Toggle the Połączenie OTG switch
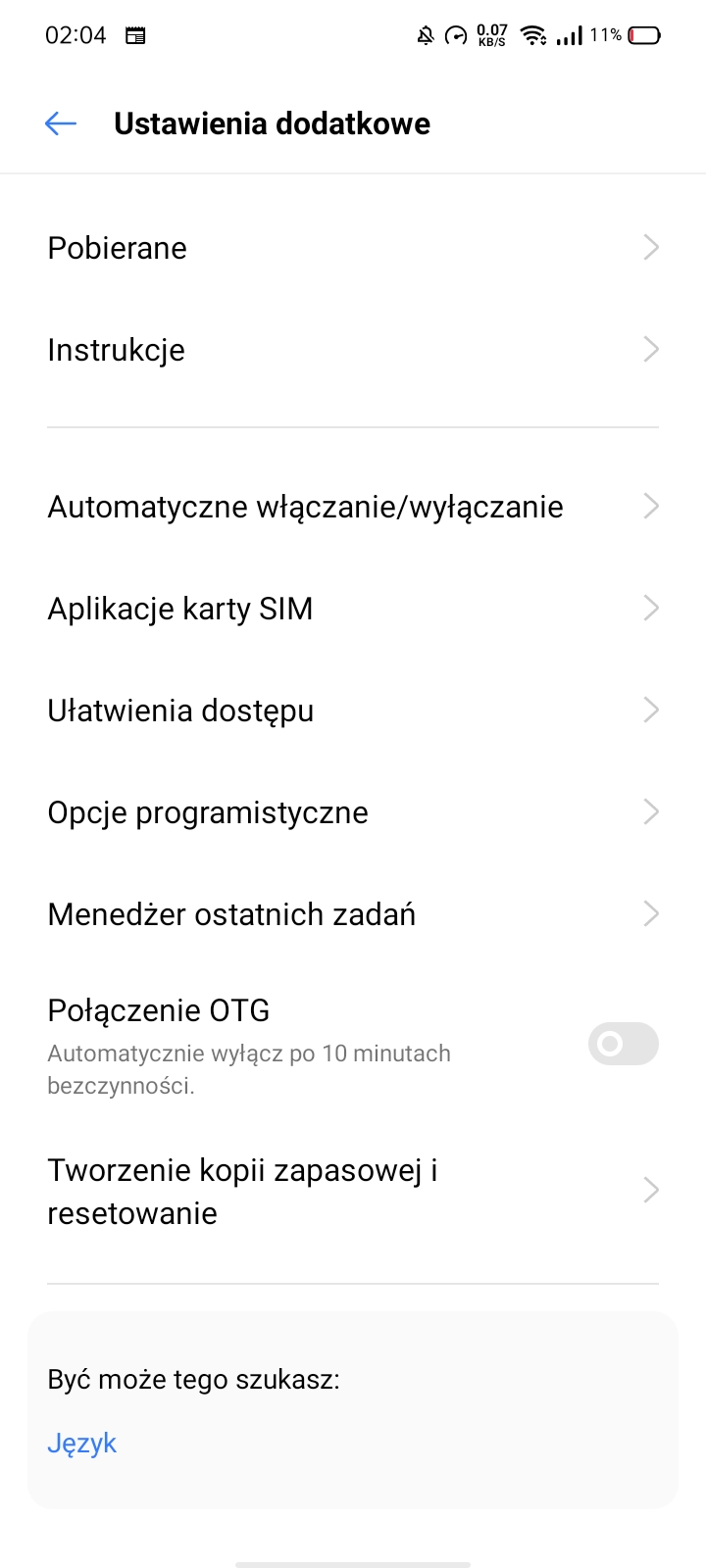 coord(623,1044)
